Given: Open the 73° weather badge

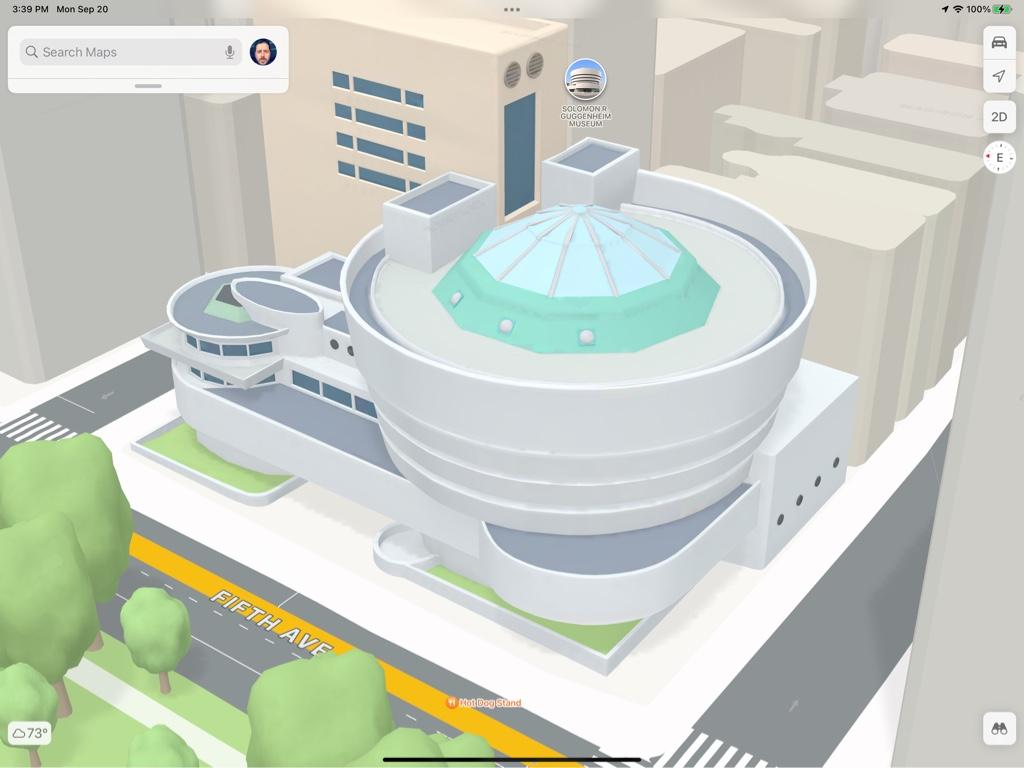Looking at the screenshot, I should coord(29,733).
